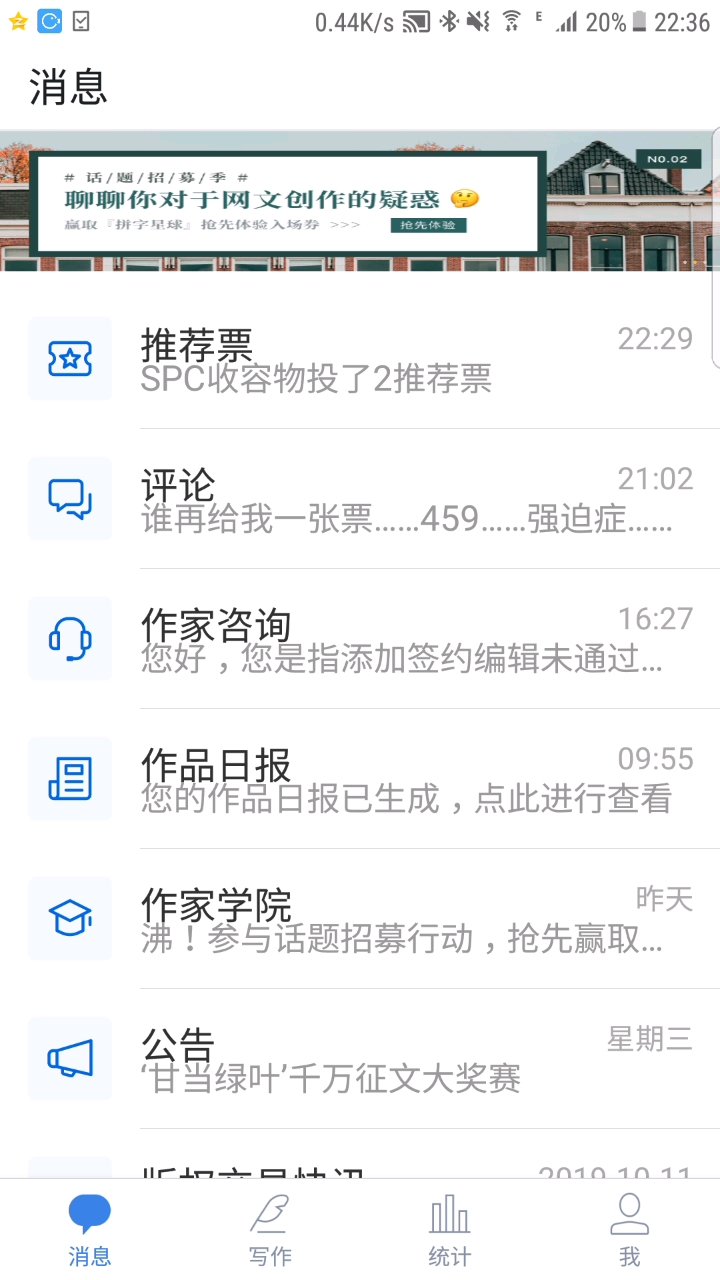Viewport: 720px width, 1280px height.
Task: View the 作品日报 report
Action: [360, 780]
